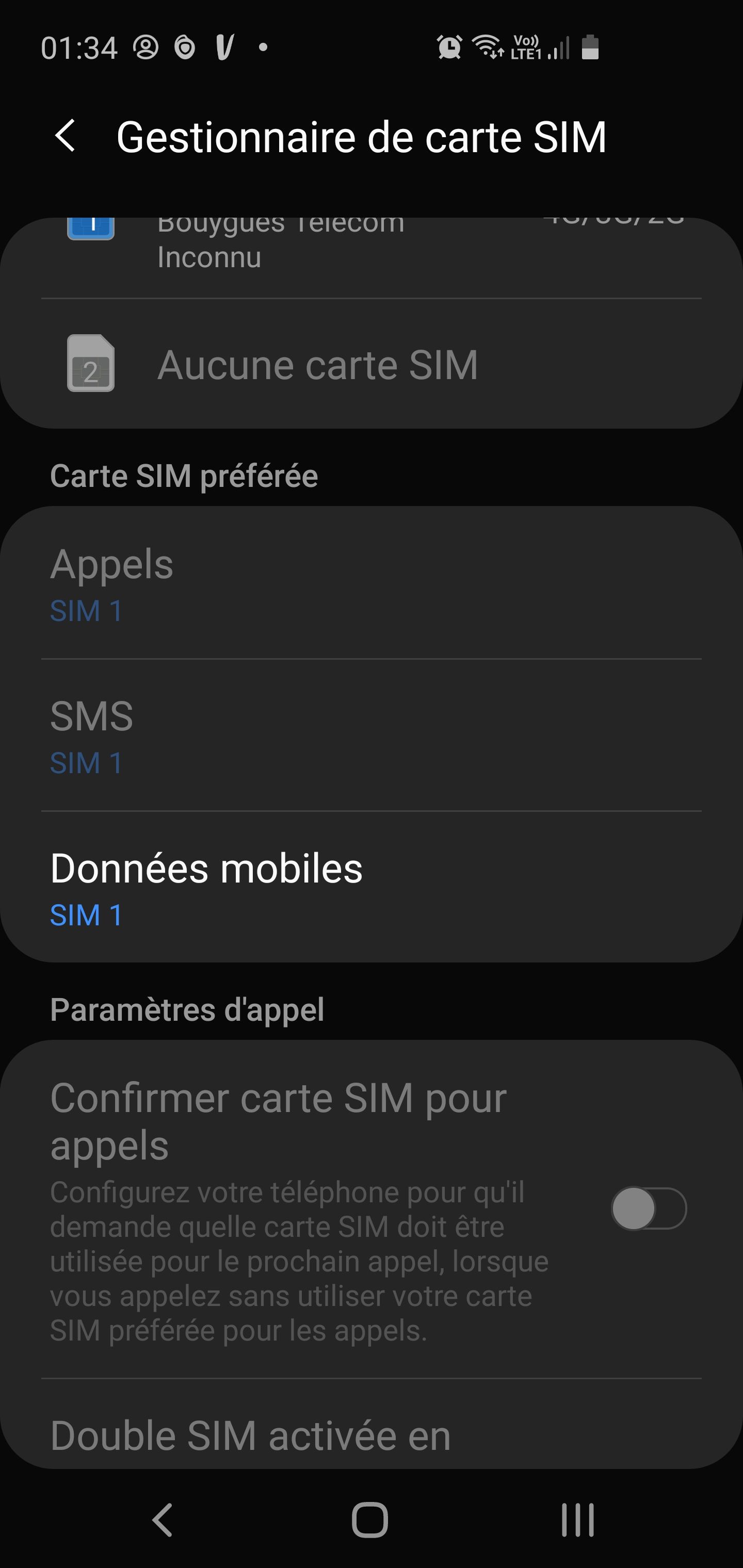Viewport: 743px width, 1568px height.
Task: Open recent apps from navigation bar
Action: coord(577,1520)
